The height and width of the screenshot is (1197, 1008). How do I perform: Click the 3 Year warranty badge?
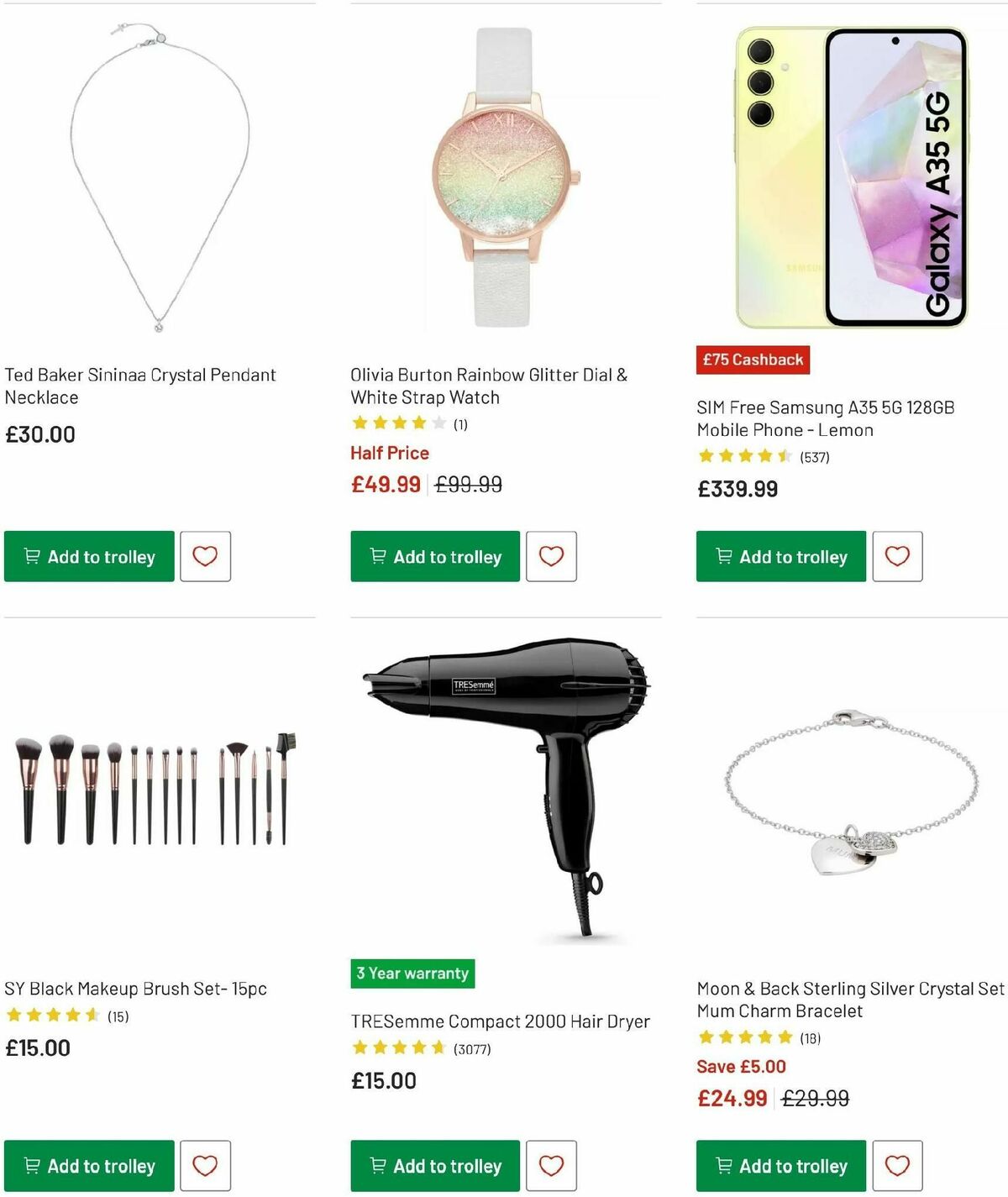point(412,974)
